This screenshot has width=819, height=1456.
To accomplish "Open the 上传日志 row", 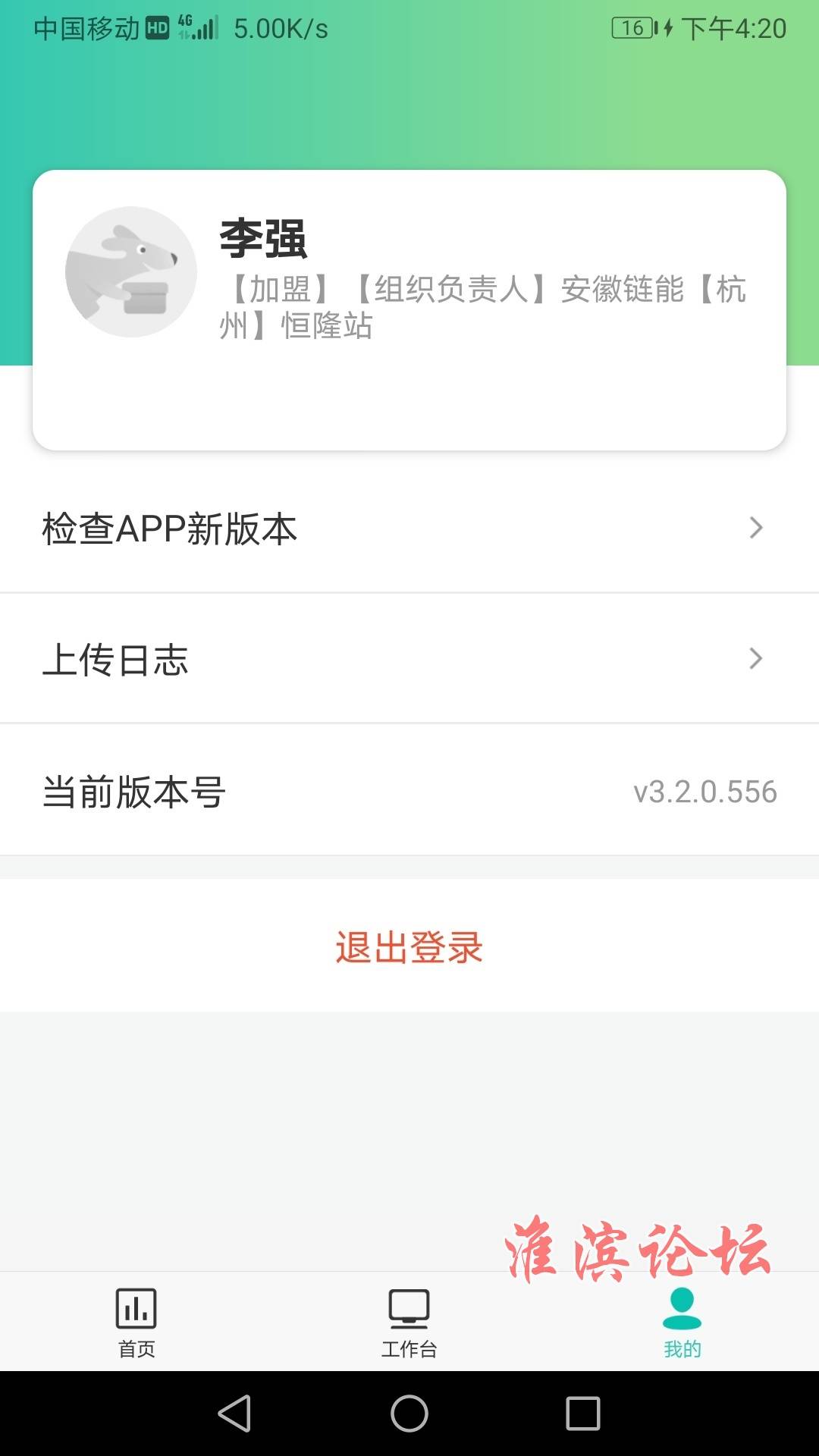I will tap(409, 659).
